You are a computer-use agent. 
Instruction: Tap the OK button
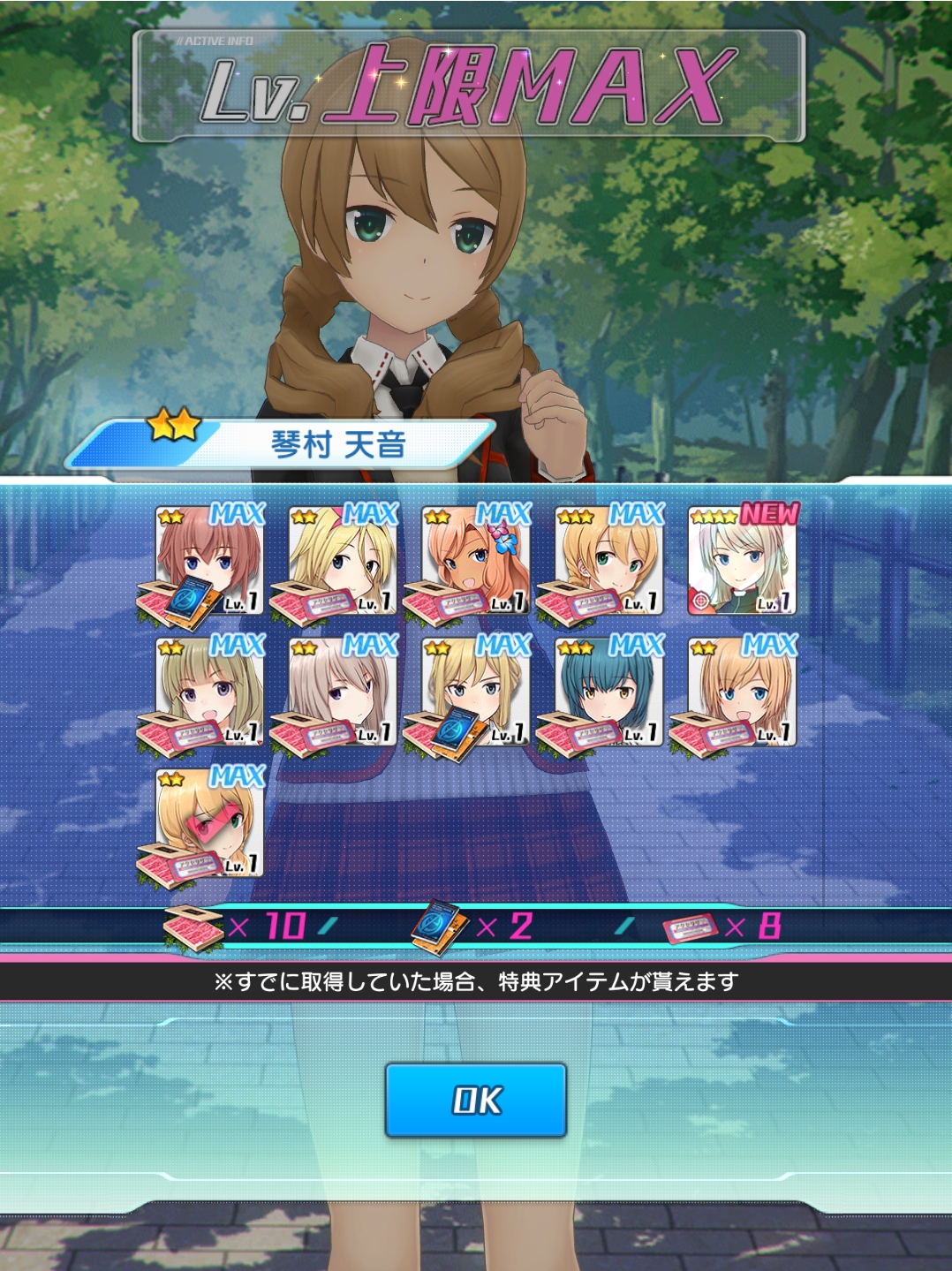coord(475,1100)
